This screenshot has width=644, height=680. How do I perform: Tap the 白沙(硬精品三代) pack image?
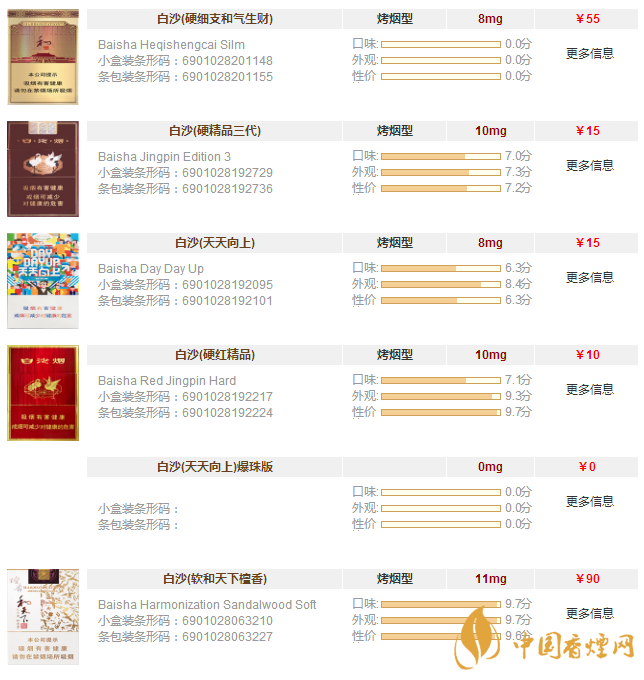(x=43, y=169)
